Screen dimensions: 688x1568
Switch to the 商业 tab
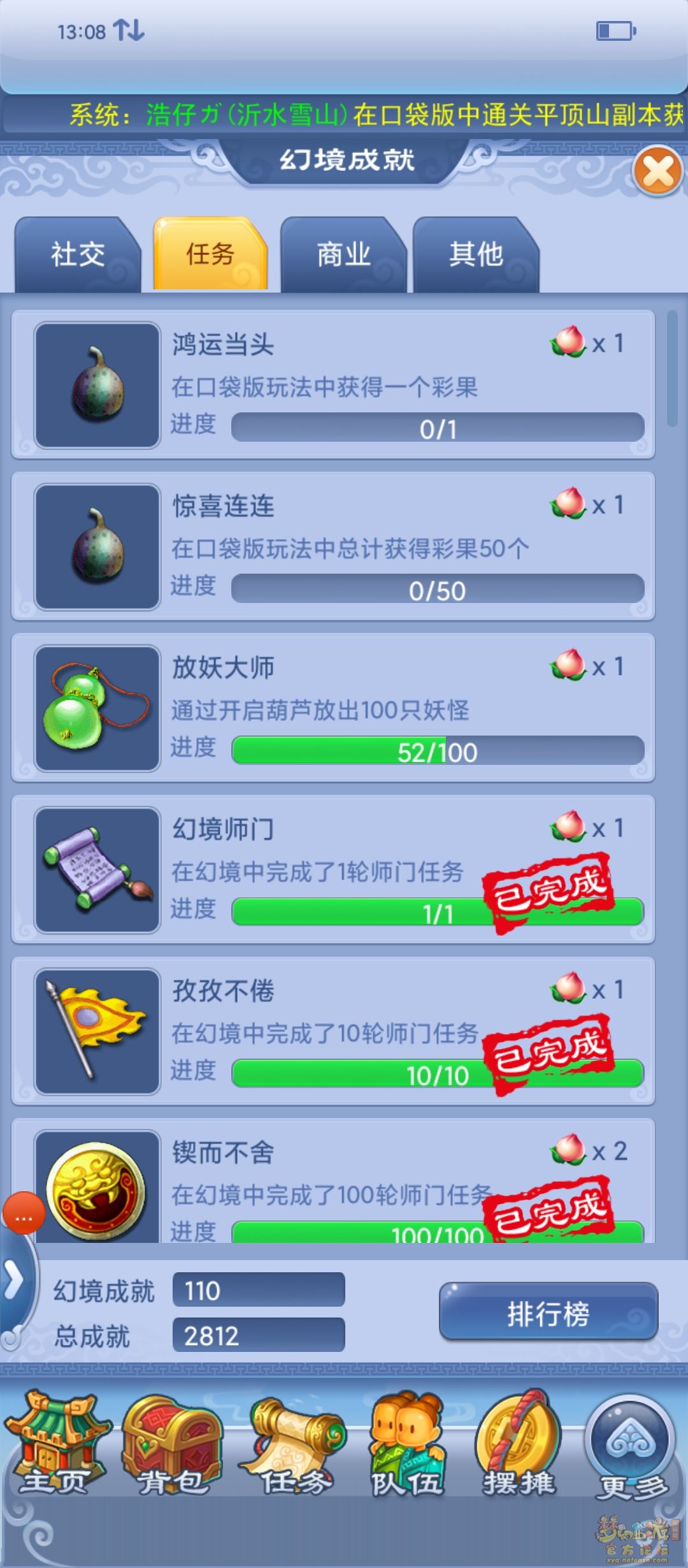[343, 254]
